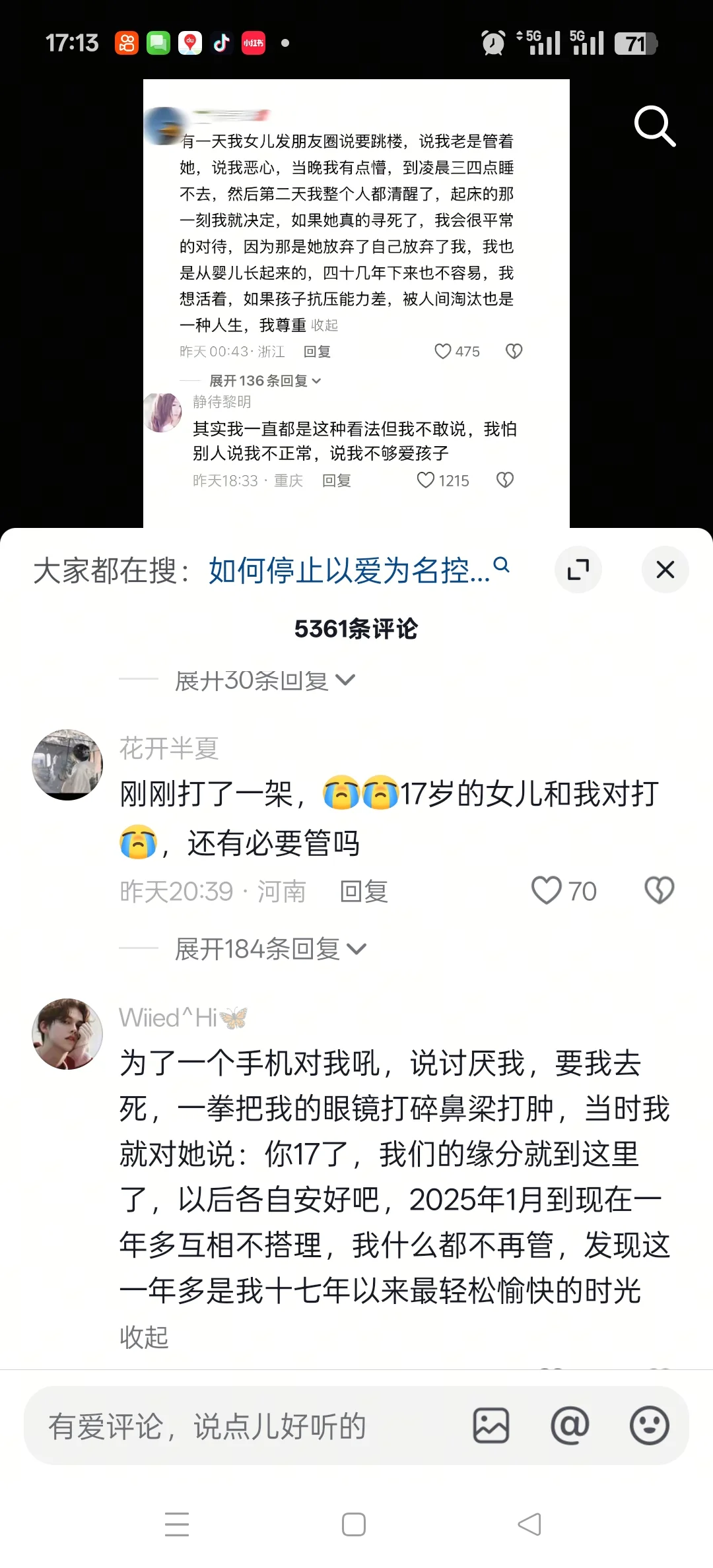Screen dimensions: 713x1568
Task: Open 花开半夏's profile avatar
Action: 67,765
